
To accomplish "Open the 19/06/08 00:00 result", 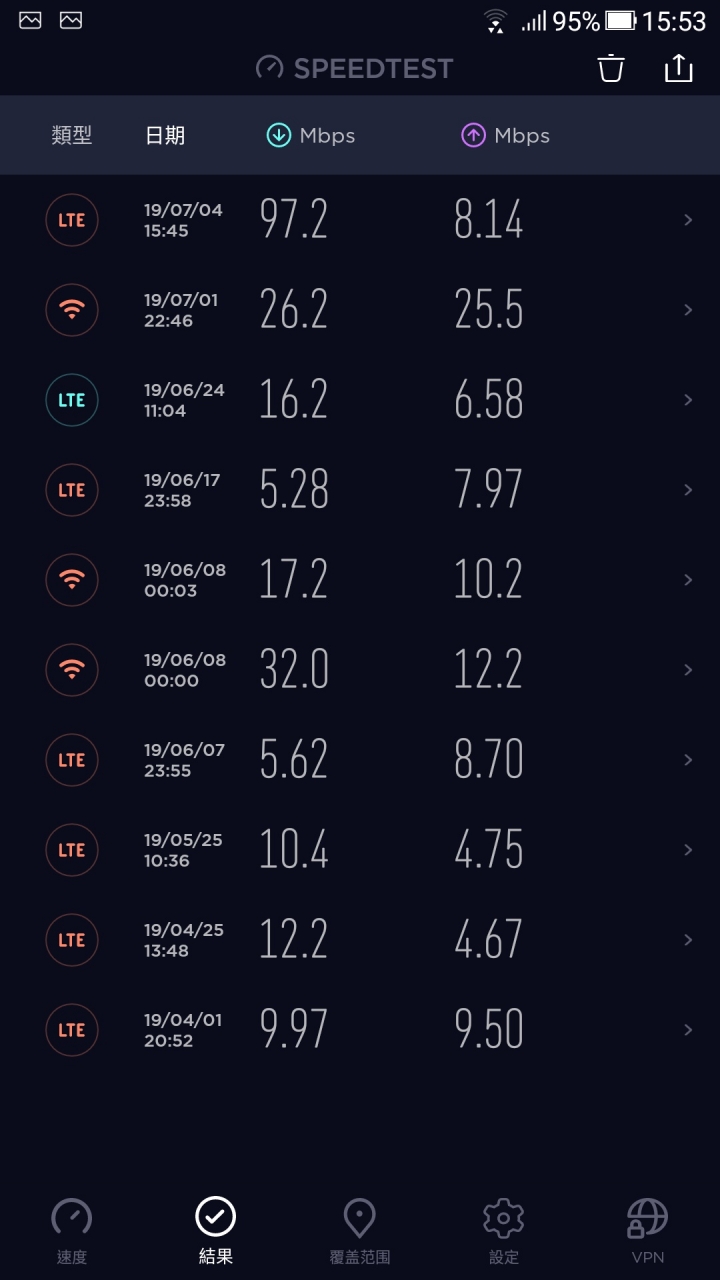I will [x=360, y=670].
